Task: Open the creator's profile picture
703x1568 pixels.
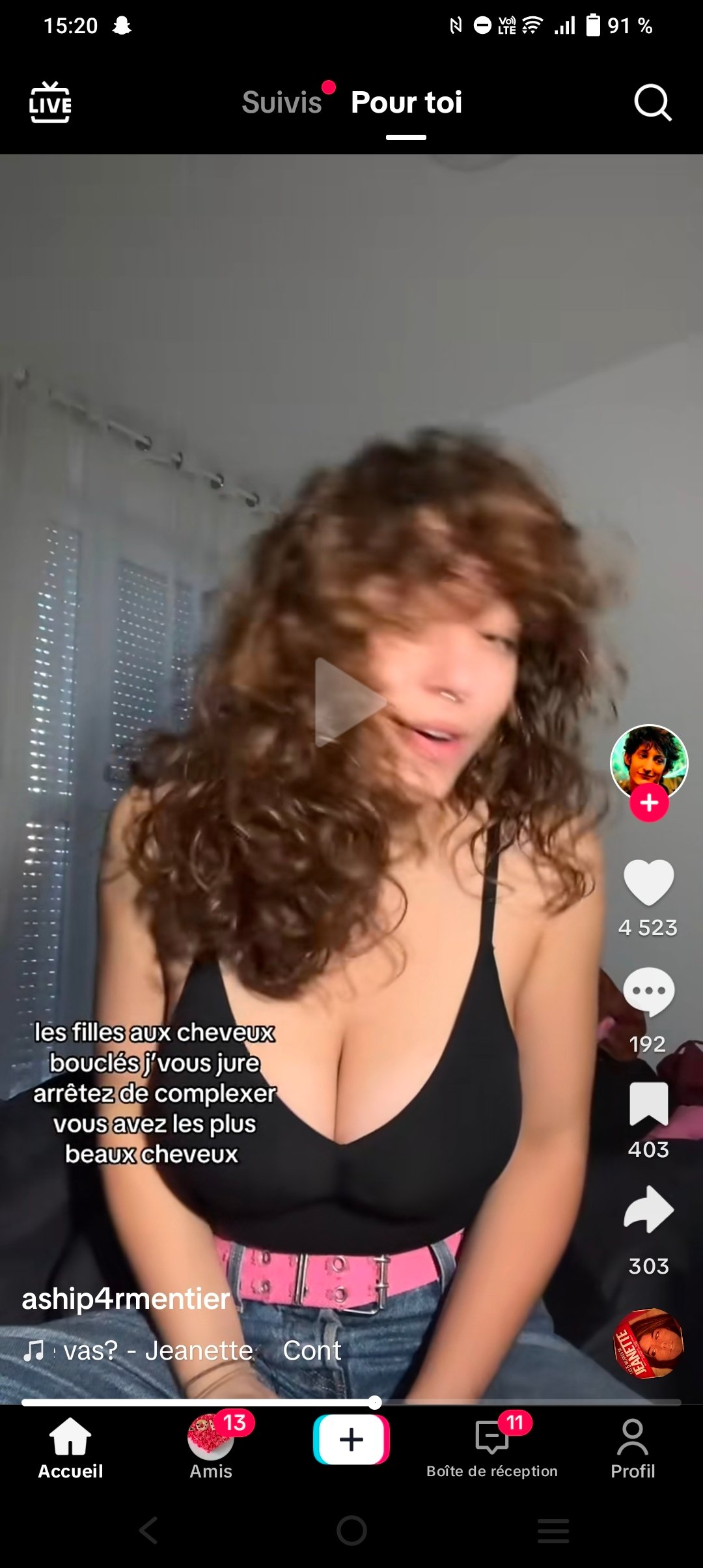Action: pyautogui.click(x=648, y=763)
